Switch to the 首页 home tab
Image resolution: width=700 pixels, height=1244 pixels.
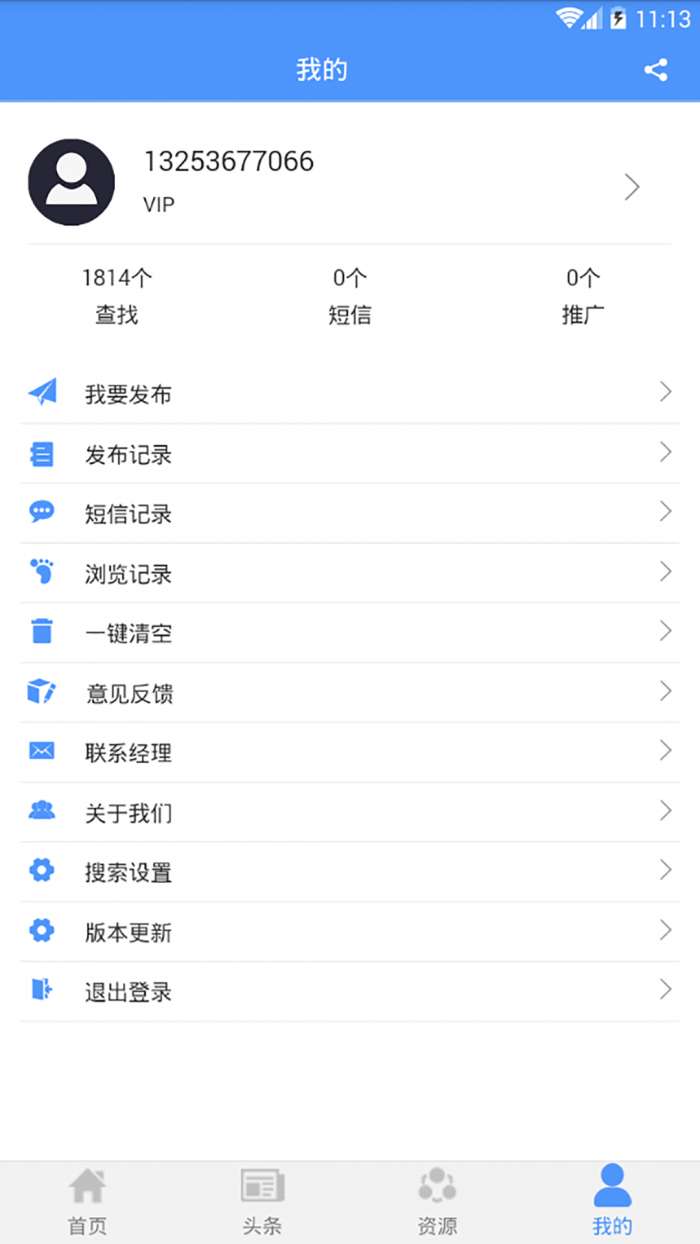click(x=87, y=1202)
